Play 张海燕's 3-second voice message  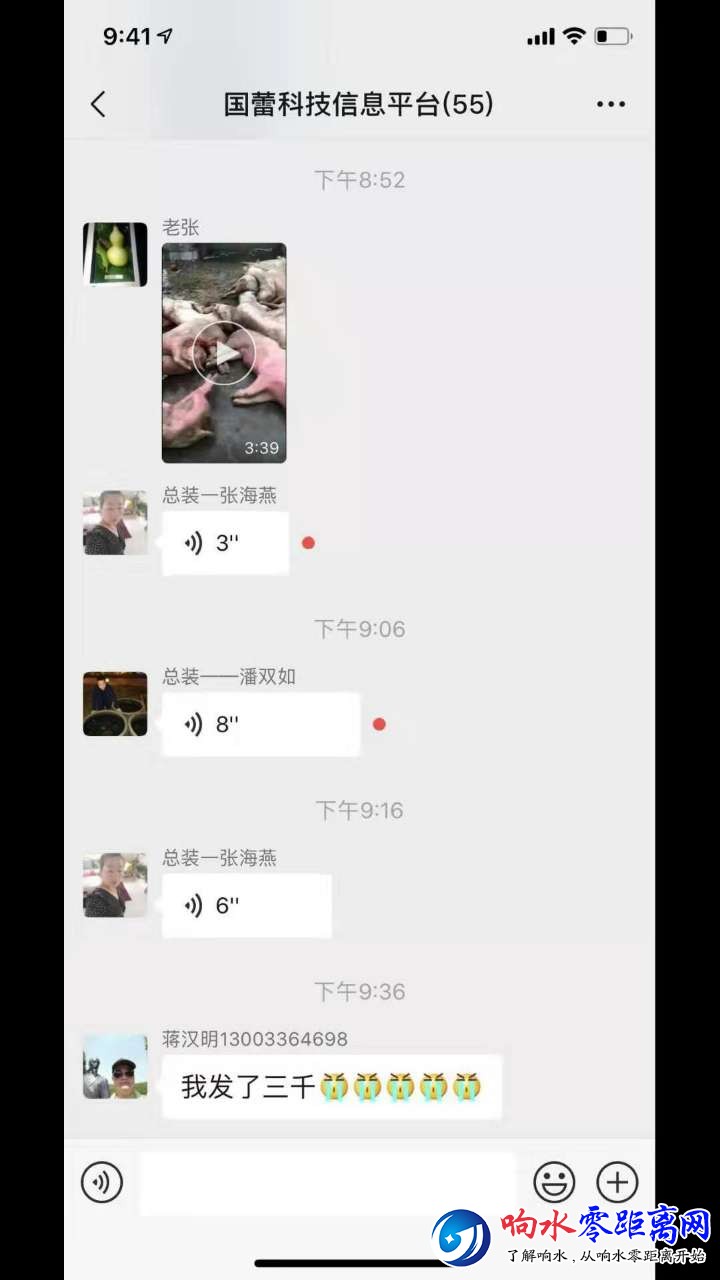[x=226, y=543]
